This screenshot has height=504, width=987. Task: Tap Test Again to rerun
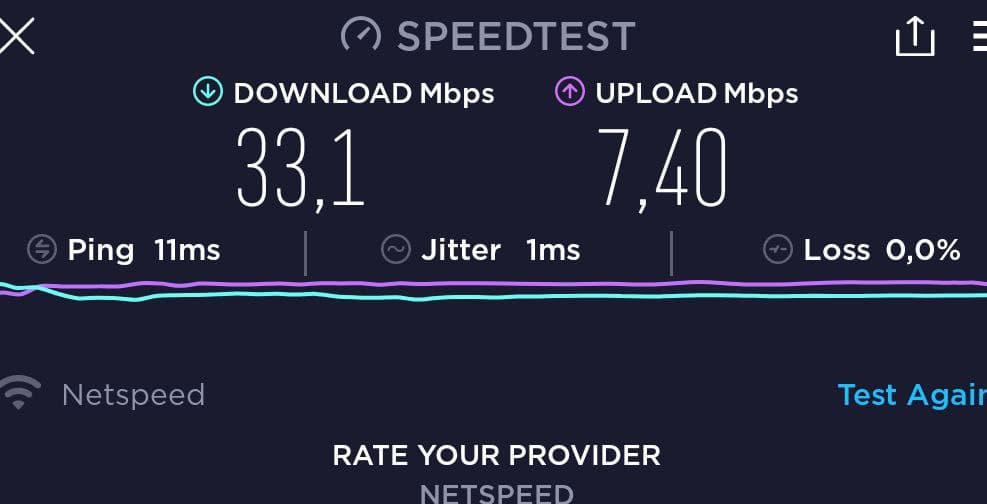pyautogui.click(x=911, y=395)
